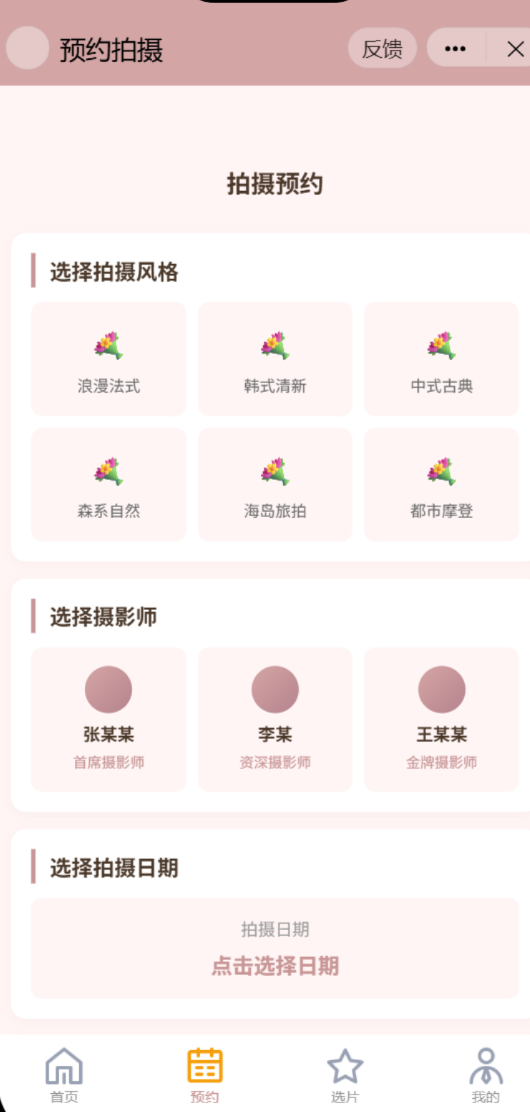Choose photographer 李某
This screenshot has width=530, height=1112.
tap(275, 719)
